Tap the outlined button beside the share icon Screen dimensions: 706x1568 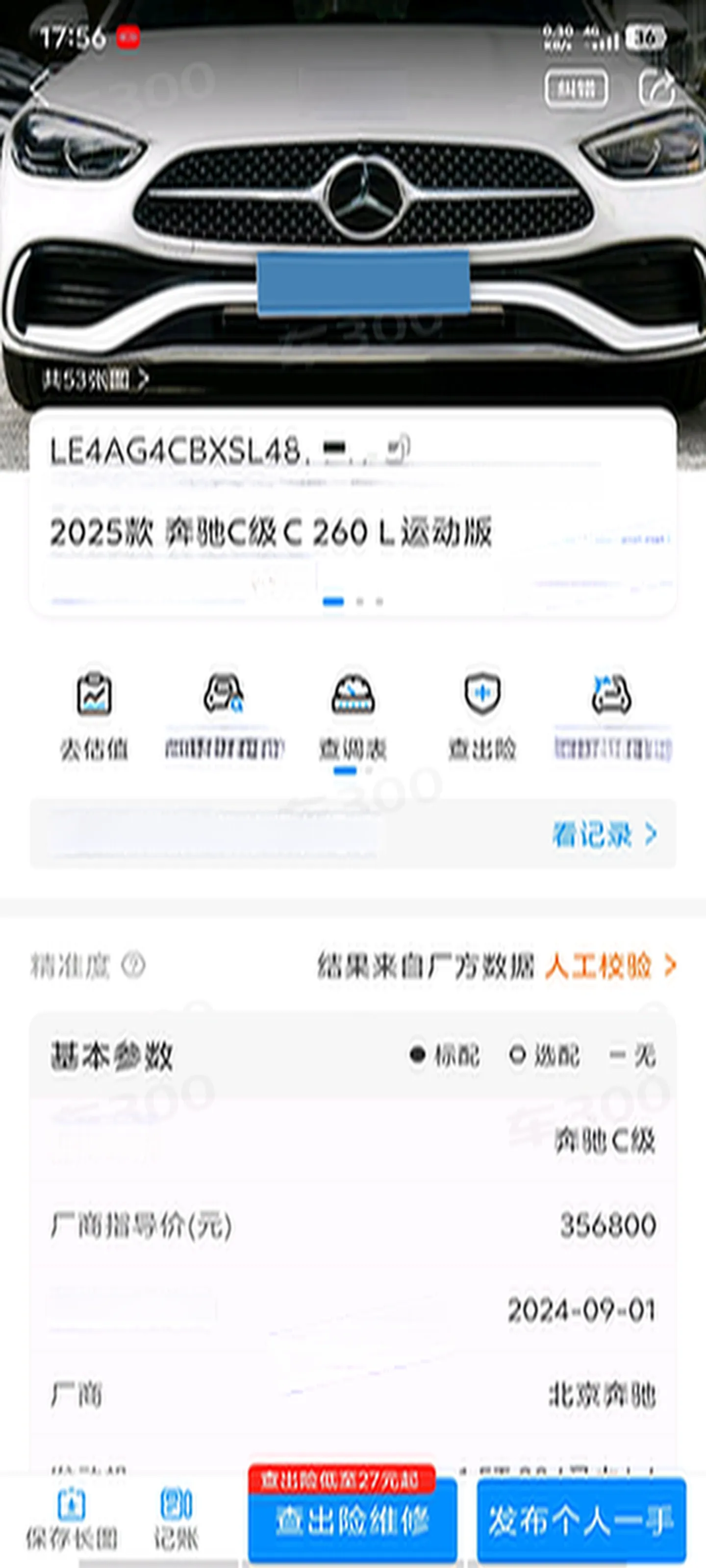[x=576, y=90]
